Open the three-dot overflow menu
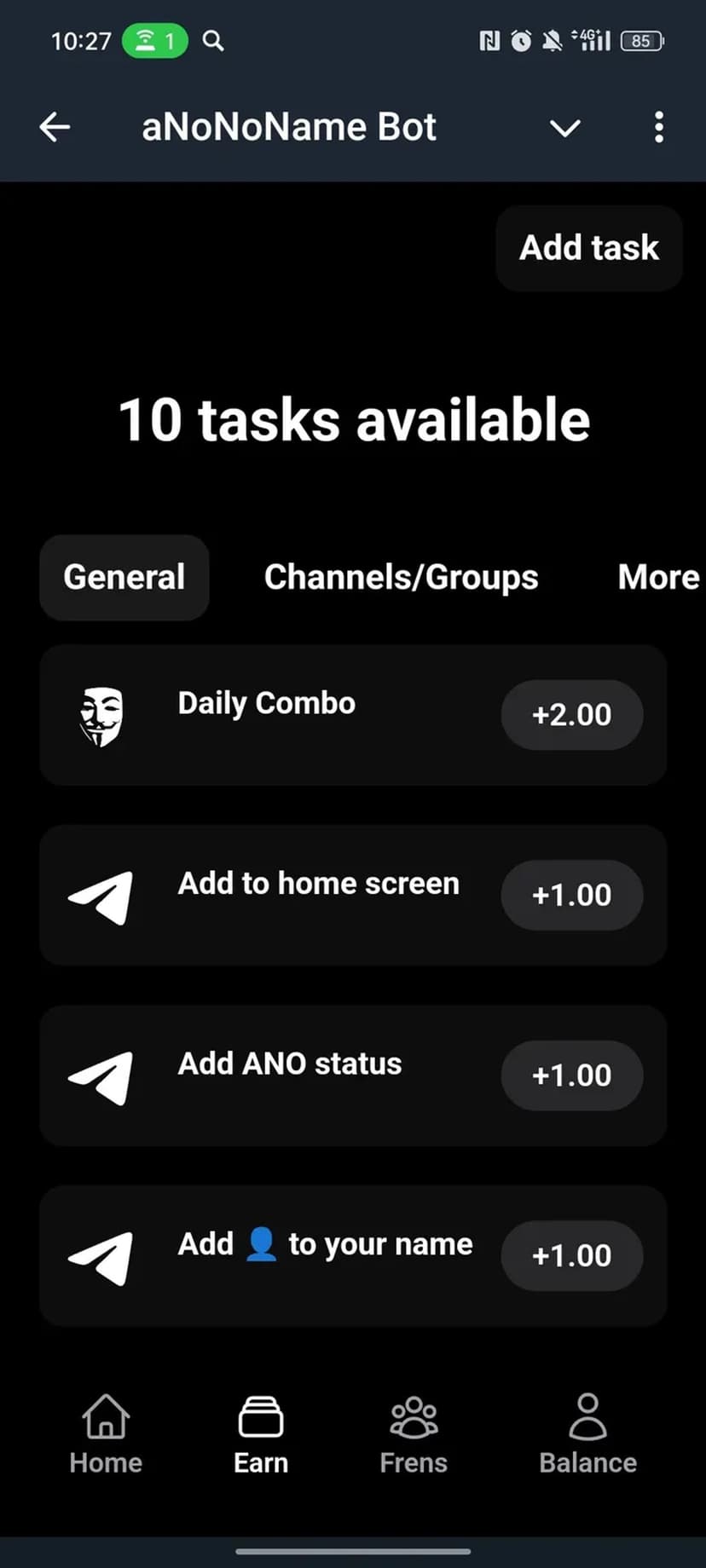The image size is (706, 1568). [x=658, y=128]
